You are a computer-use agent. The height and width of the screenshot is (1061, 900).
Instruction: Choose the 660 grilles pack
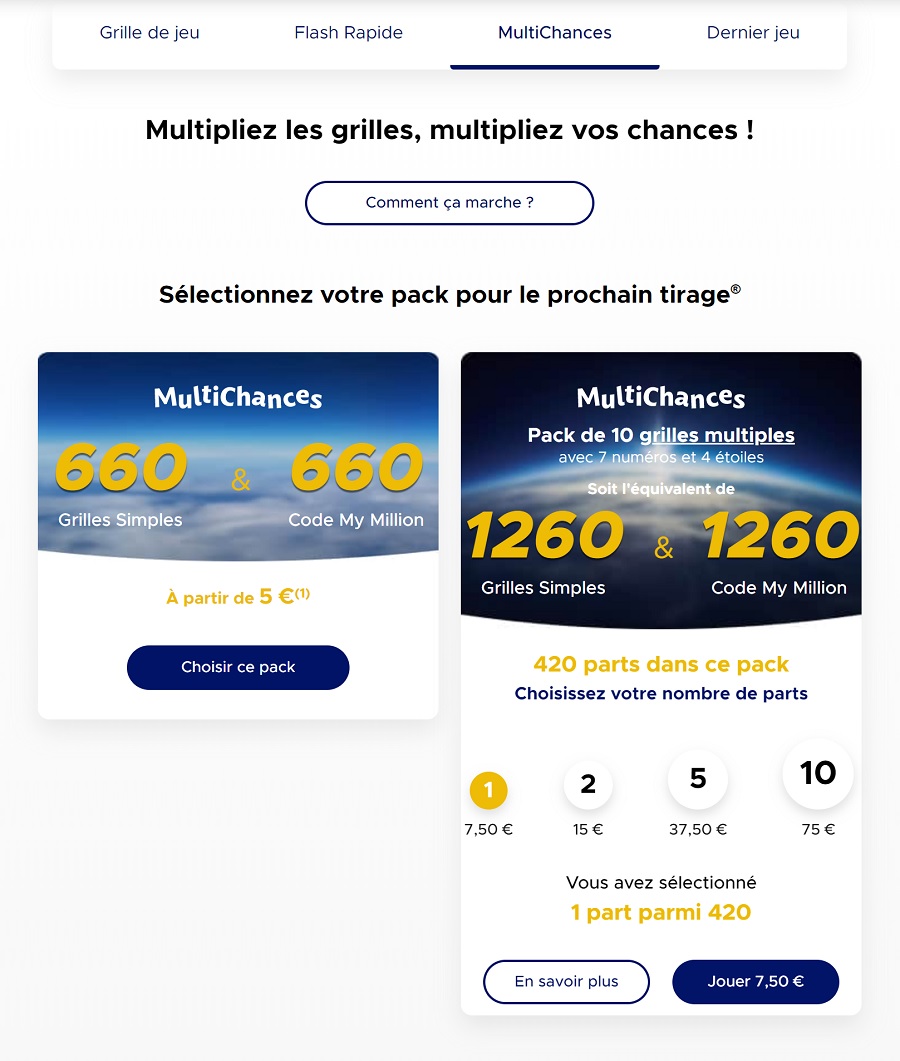[238, 667]
